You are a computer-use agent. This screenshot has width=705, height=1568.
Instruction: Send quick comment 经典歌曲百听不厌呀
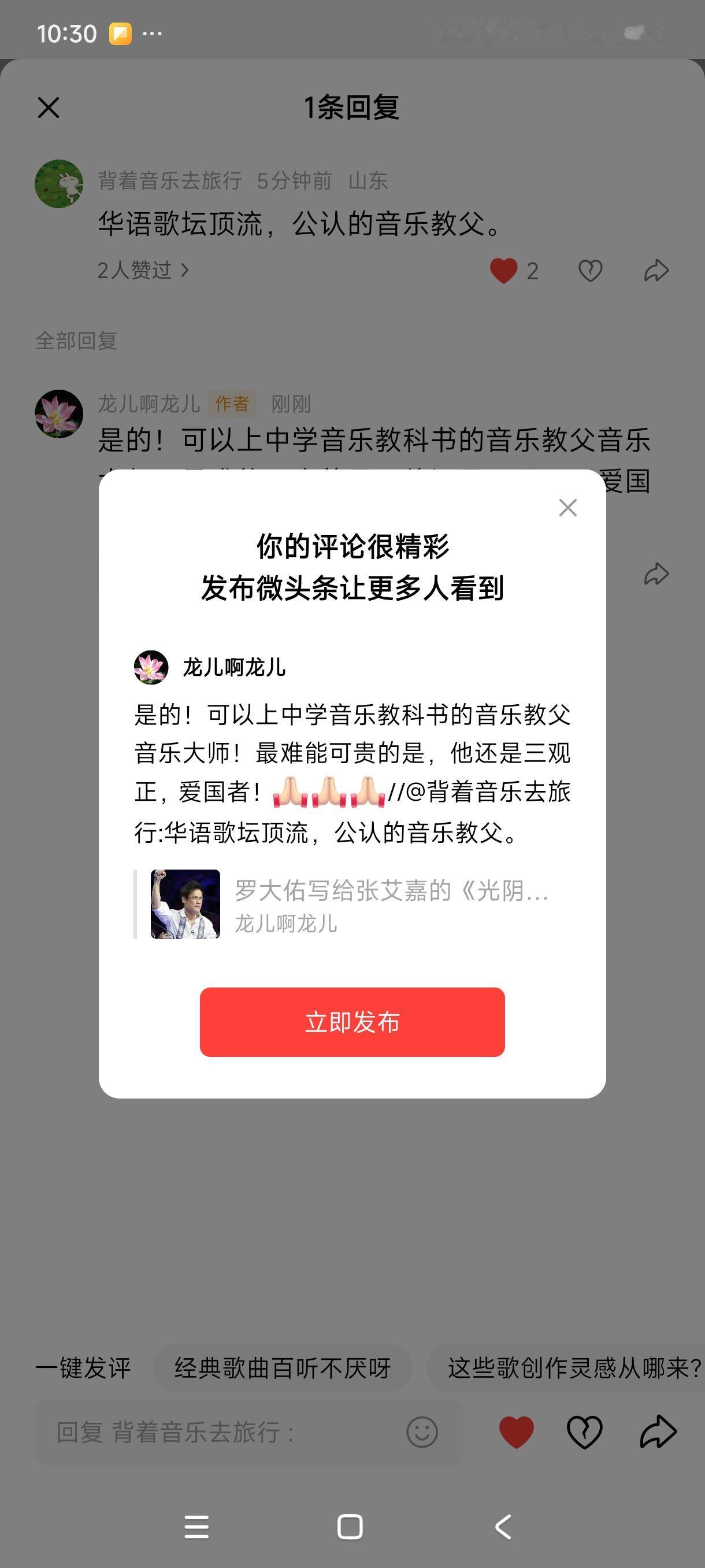tap(284, 1358)
